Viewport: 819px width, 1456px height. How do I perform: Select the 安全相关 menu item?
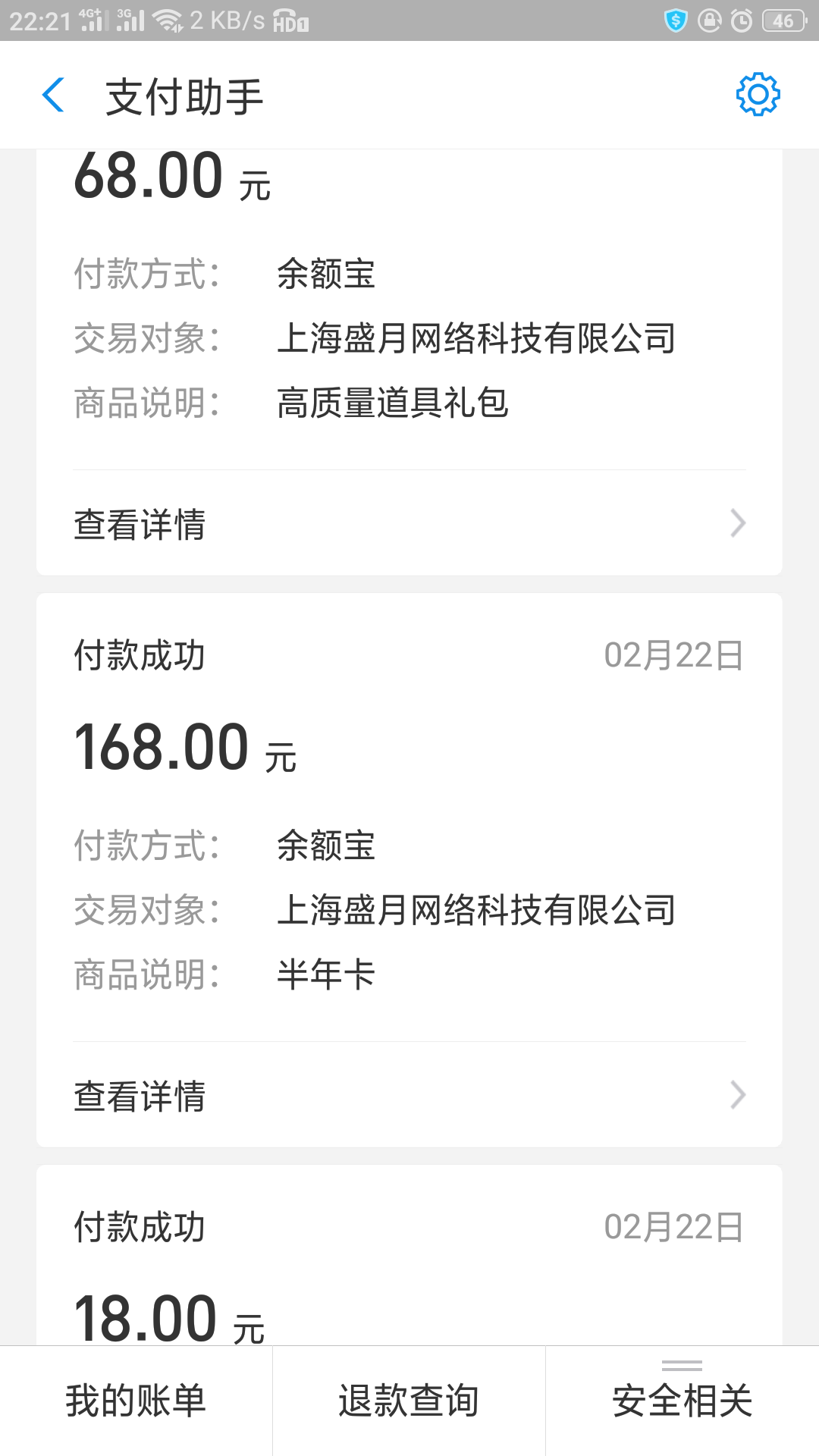(682, 1401)
